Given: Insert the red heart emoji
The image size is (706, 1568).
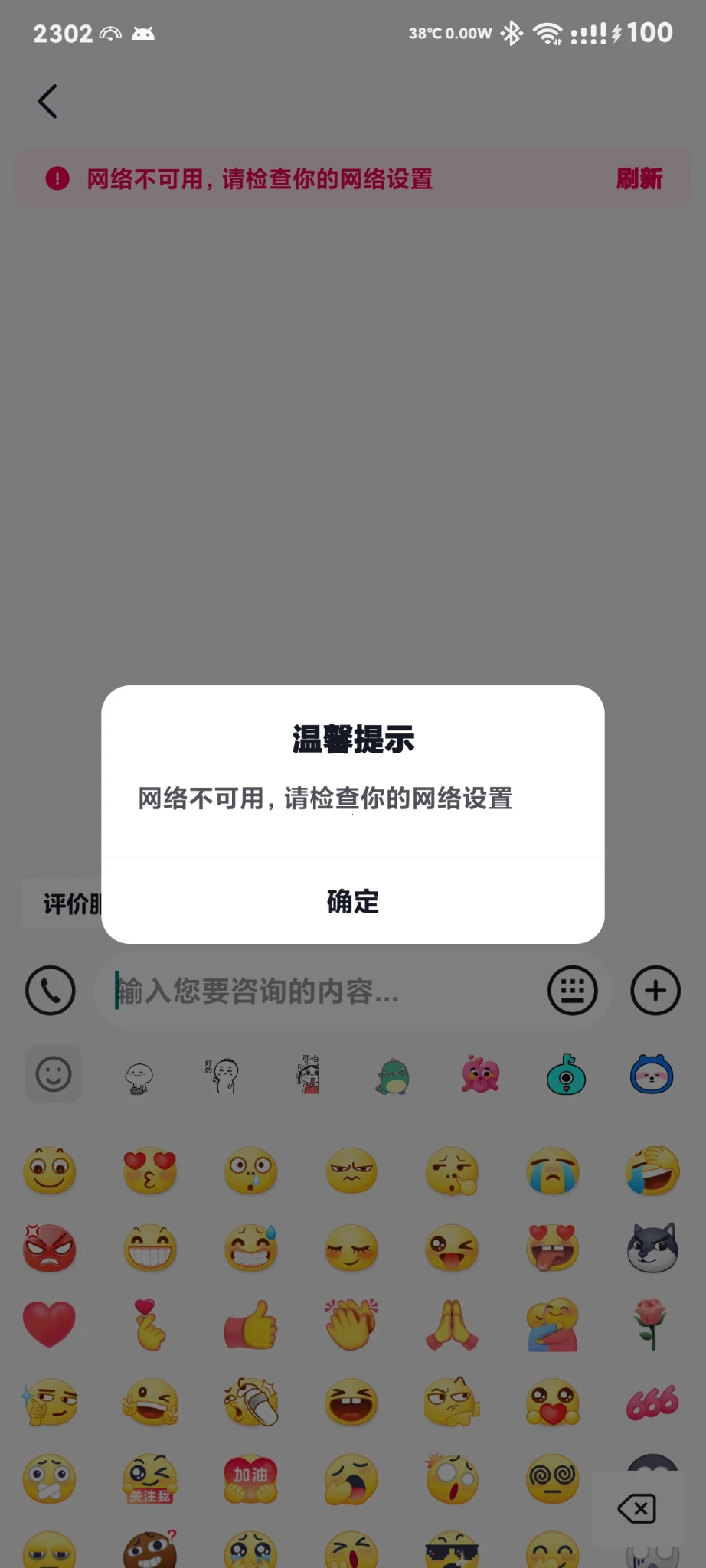Looking at the screenshot, I should coord(49,1323).
